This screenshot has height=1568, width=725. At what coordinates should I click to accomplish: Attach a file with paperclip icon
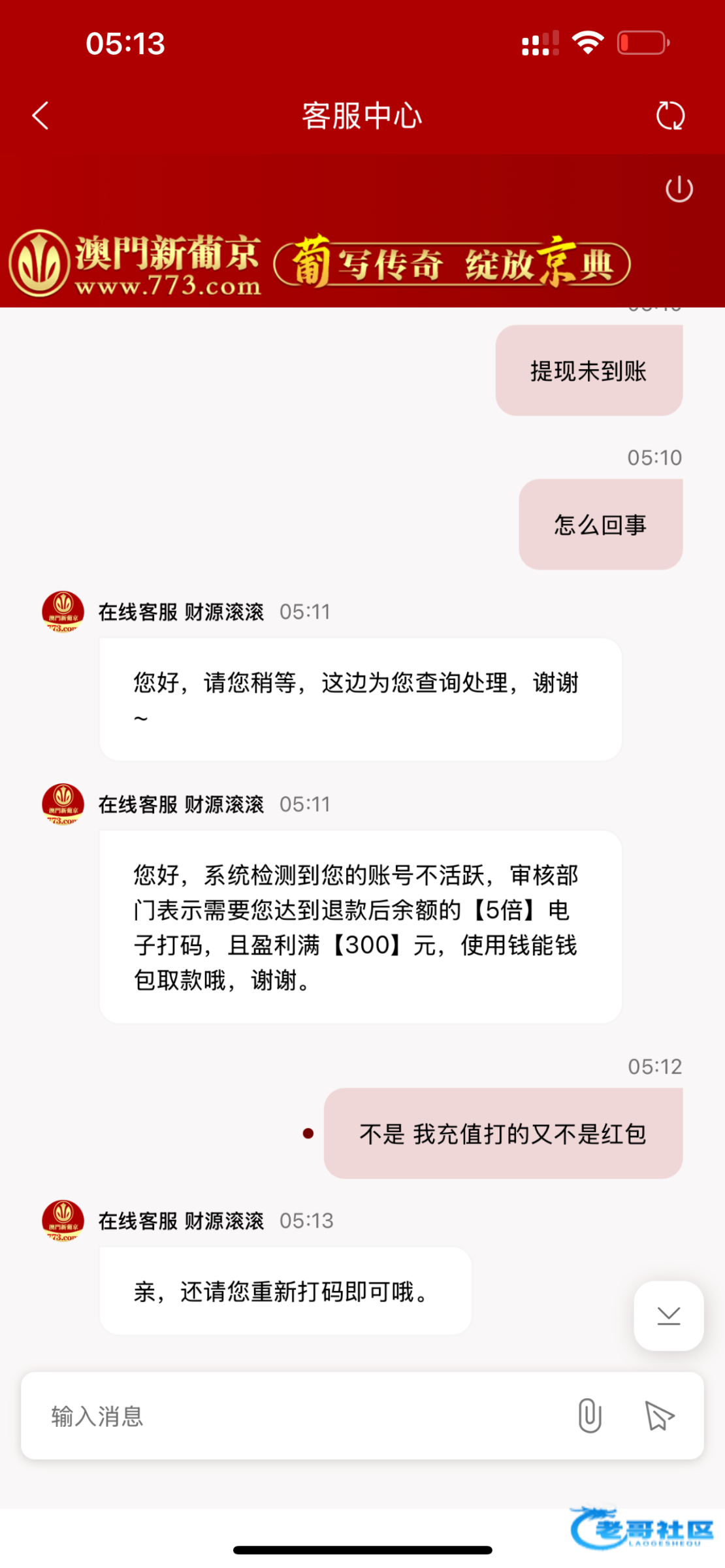pyautogui.click(x=589, y=1416)
